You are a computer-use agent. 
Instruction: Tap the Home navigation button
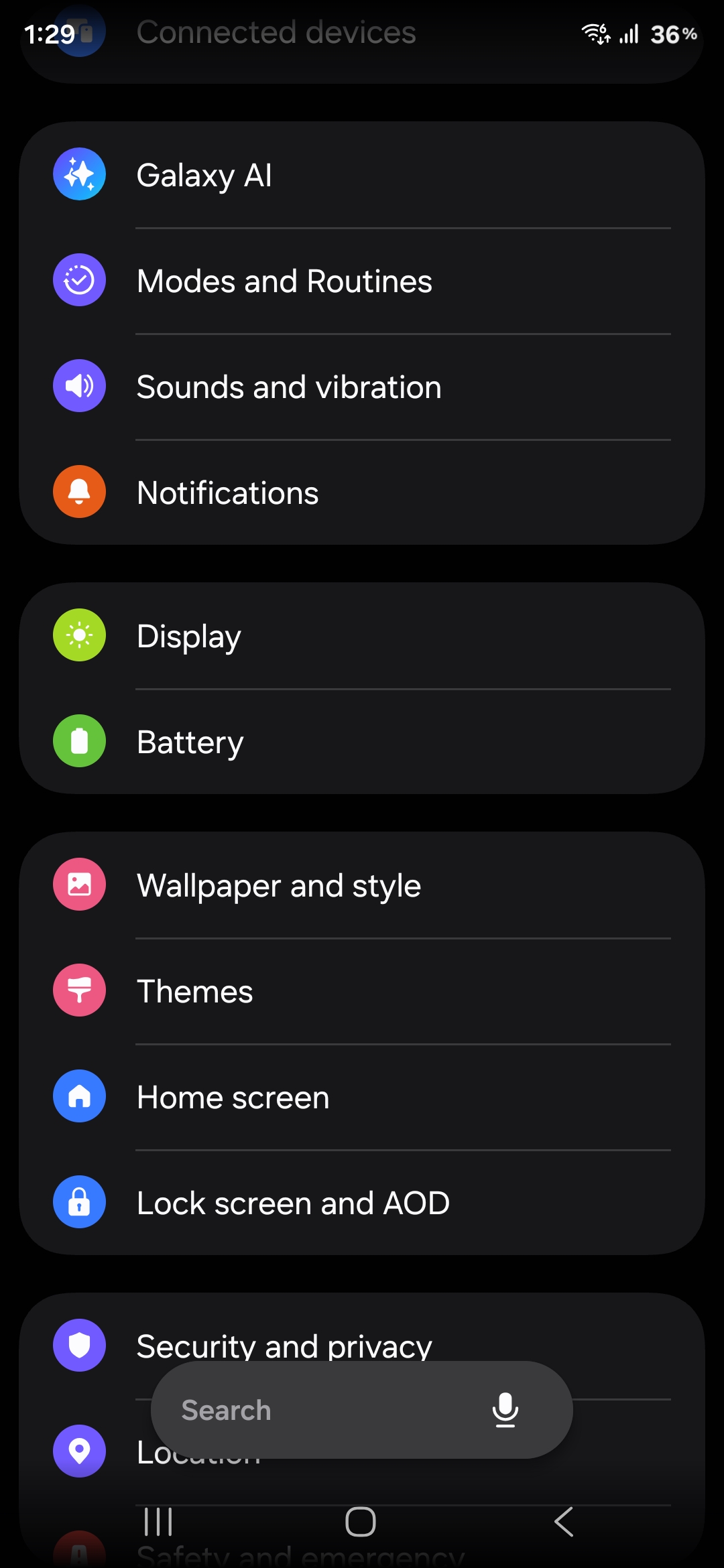(x=361, y=1520)
